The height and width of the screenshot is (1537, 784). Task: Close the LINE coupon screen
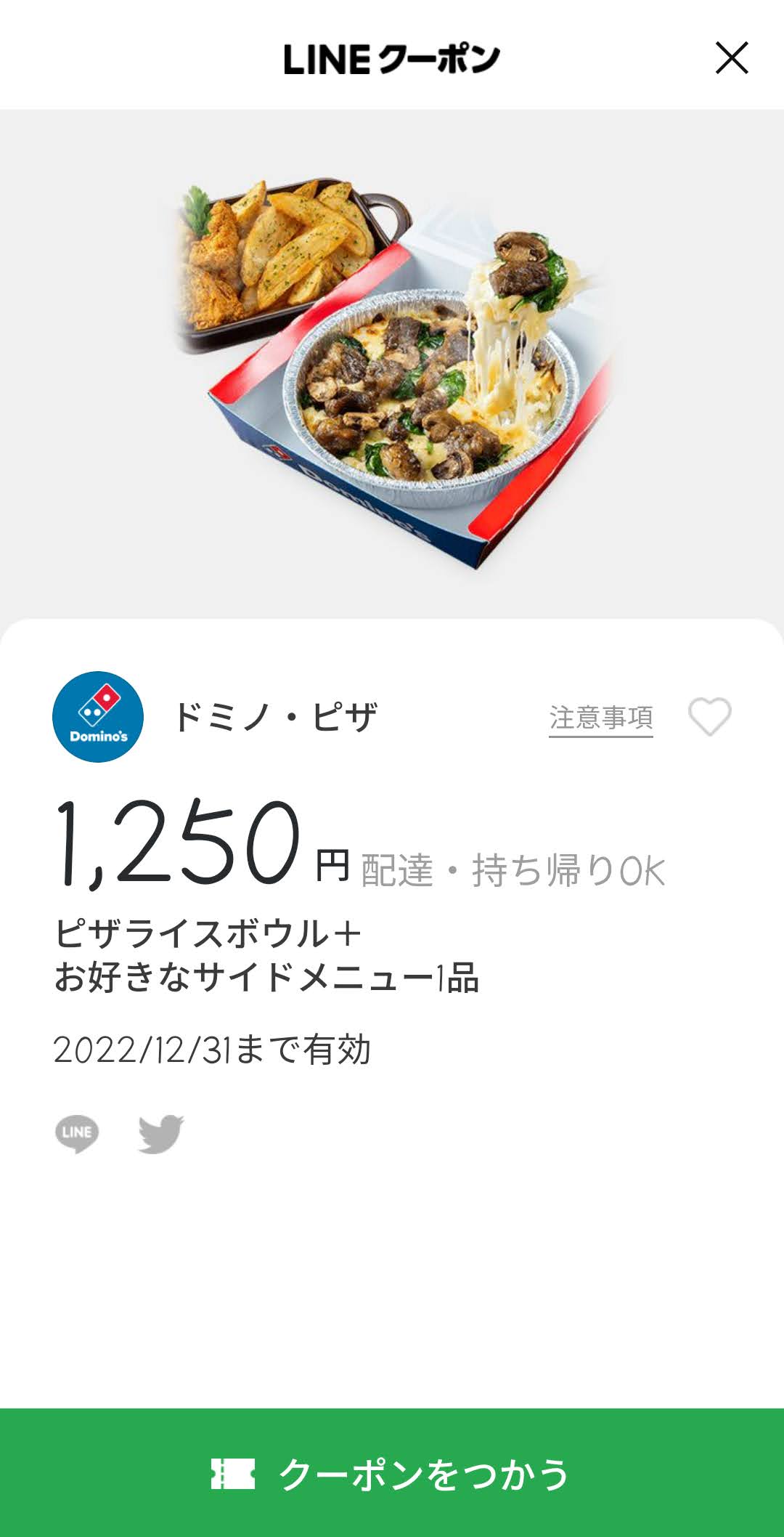tap(732, 58)
